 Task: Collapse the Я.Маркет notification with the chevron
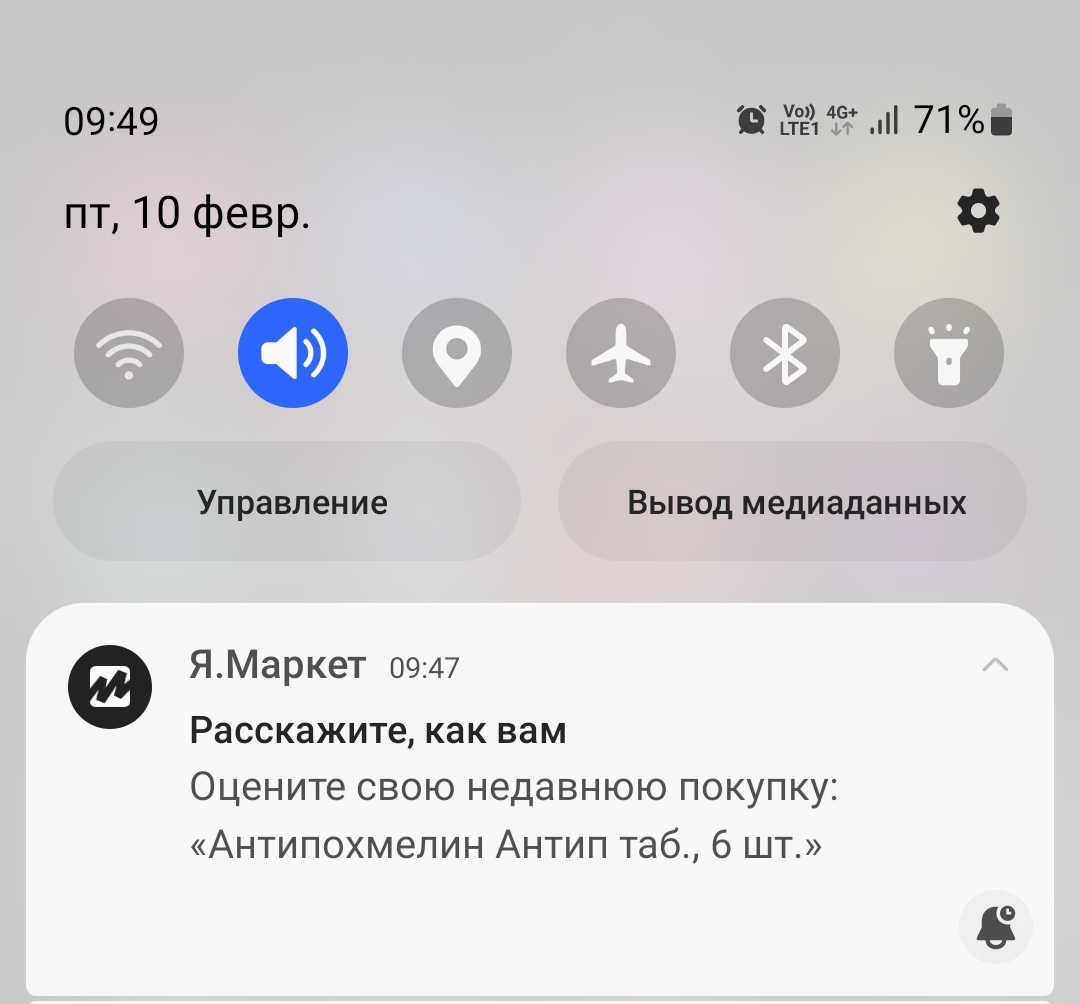click(995, 665)
